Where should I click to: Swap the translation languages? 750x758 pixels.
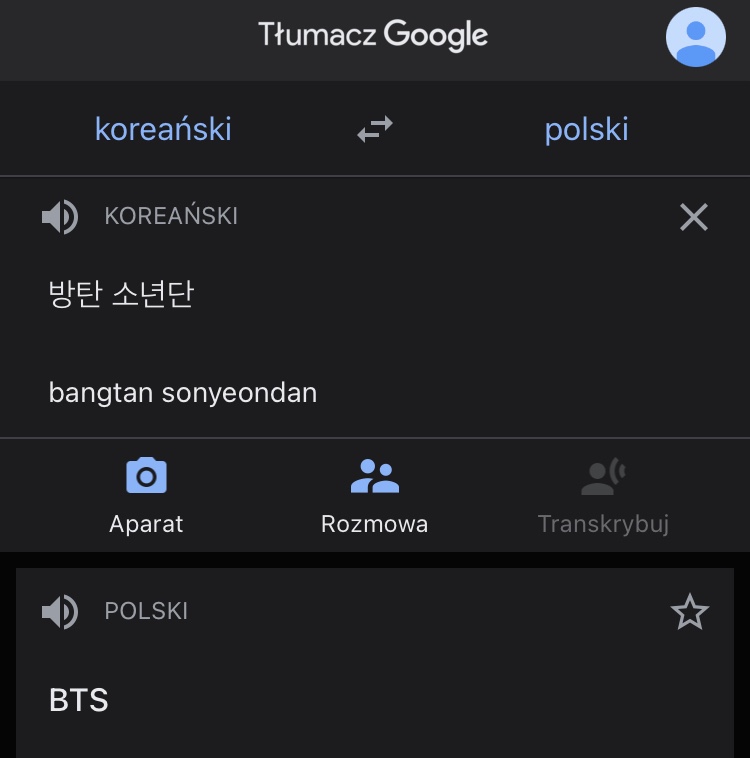click(x=375, y=129)
